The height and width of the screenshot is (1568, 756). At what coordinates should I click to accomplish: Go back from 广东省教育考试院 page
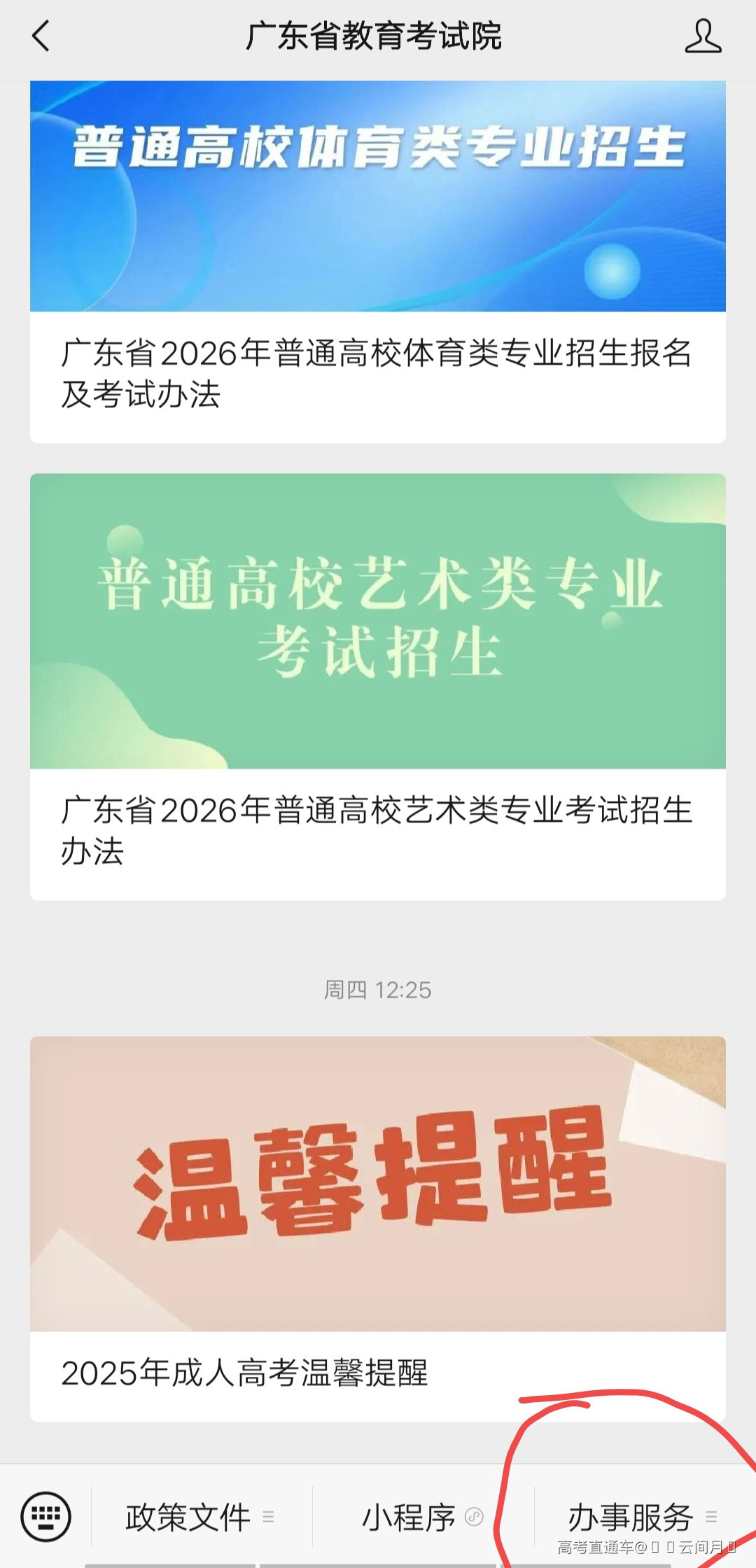pyautogui.click(x=41, y=36)
